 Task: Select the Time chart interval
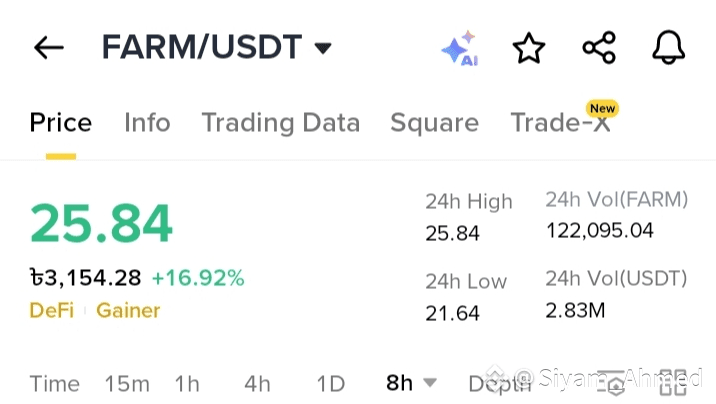[x=54, y=383]
